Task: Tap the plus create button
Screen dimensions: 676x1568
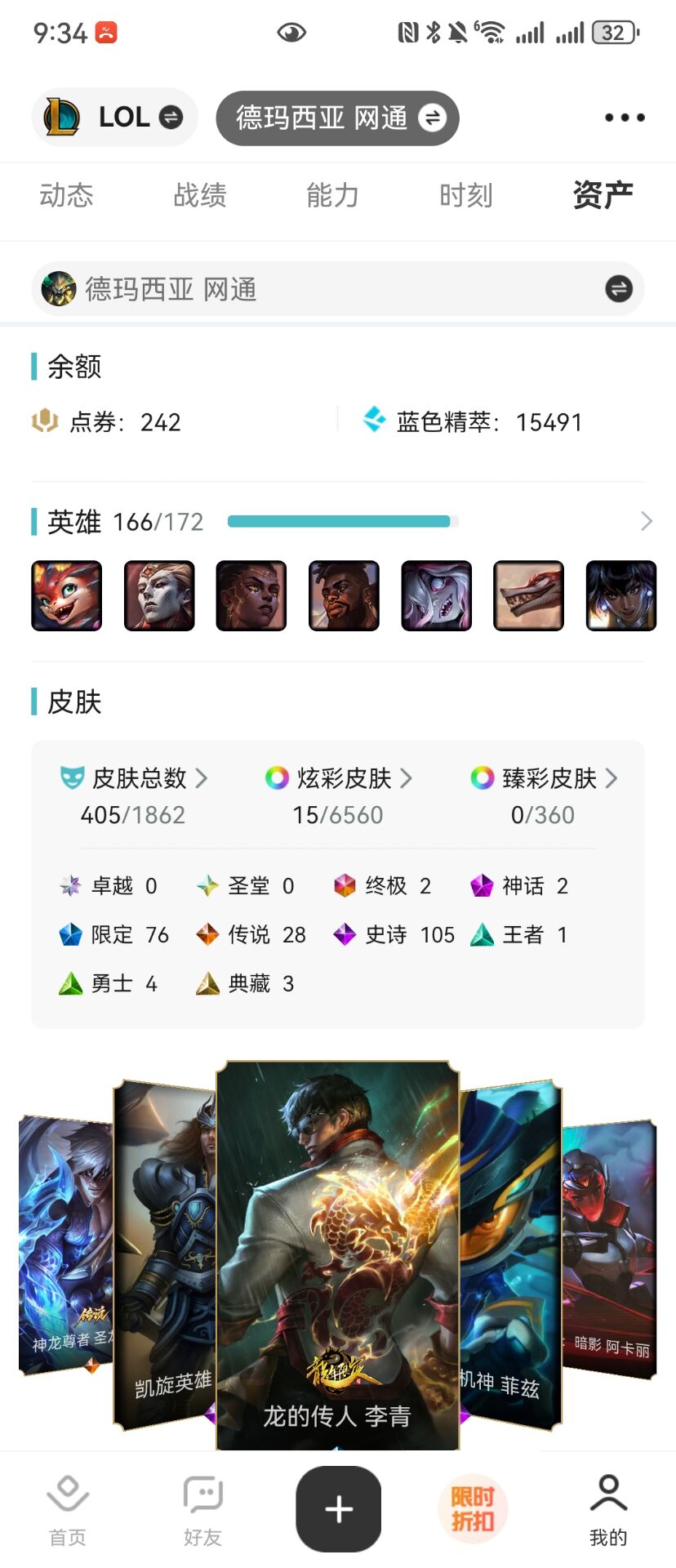Action: (x=338, y=1509)
